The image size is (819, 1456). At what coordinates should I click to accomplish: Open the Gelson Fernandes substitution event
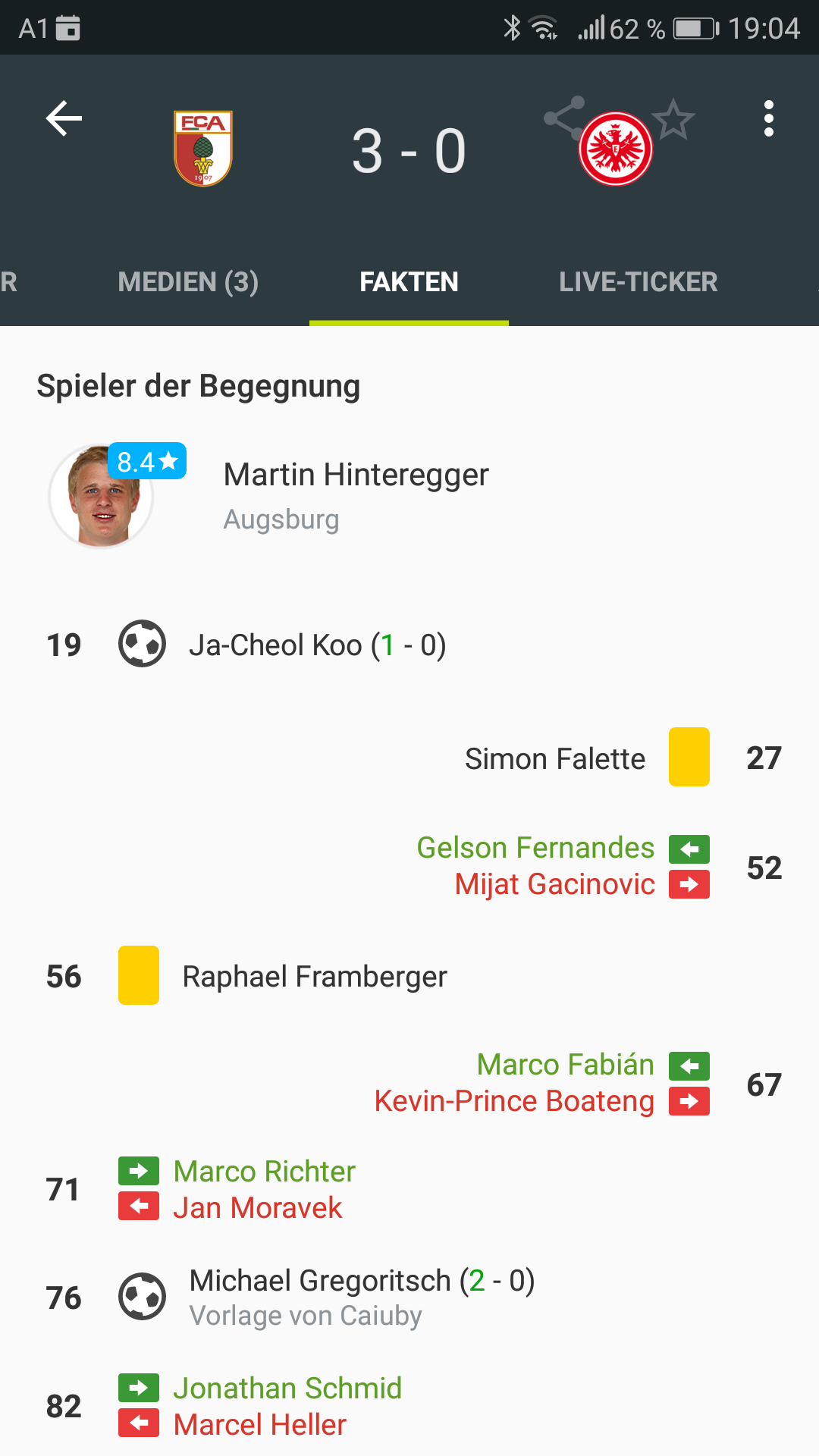409,866
